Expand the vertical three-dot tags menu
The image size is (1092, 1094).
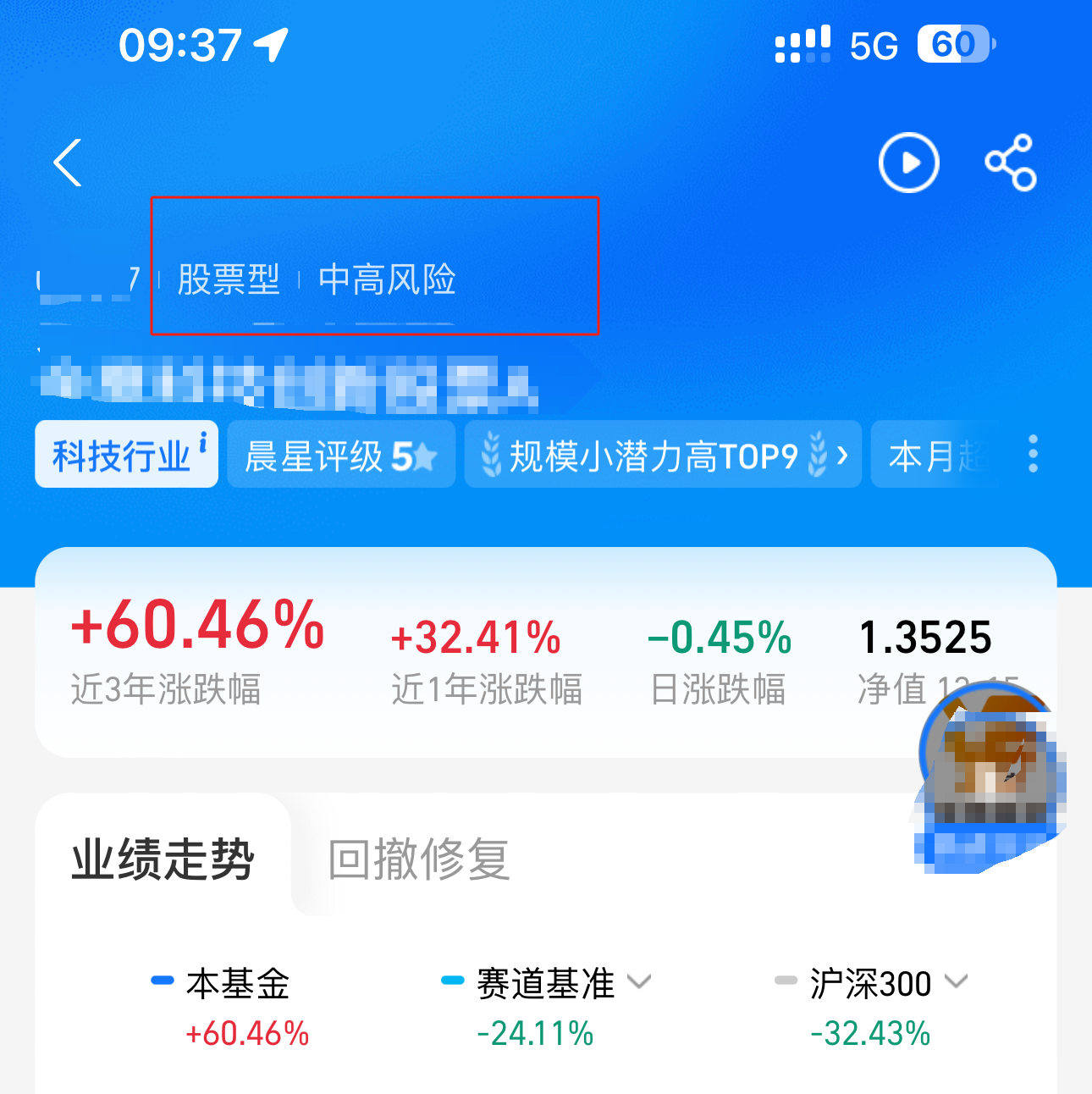pyautogui.click(x=1033, y=455)
